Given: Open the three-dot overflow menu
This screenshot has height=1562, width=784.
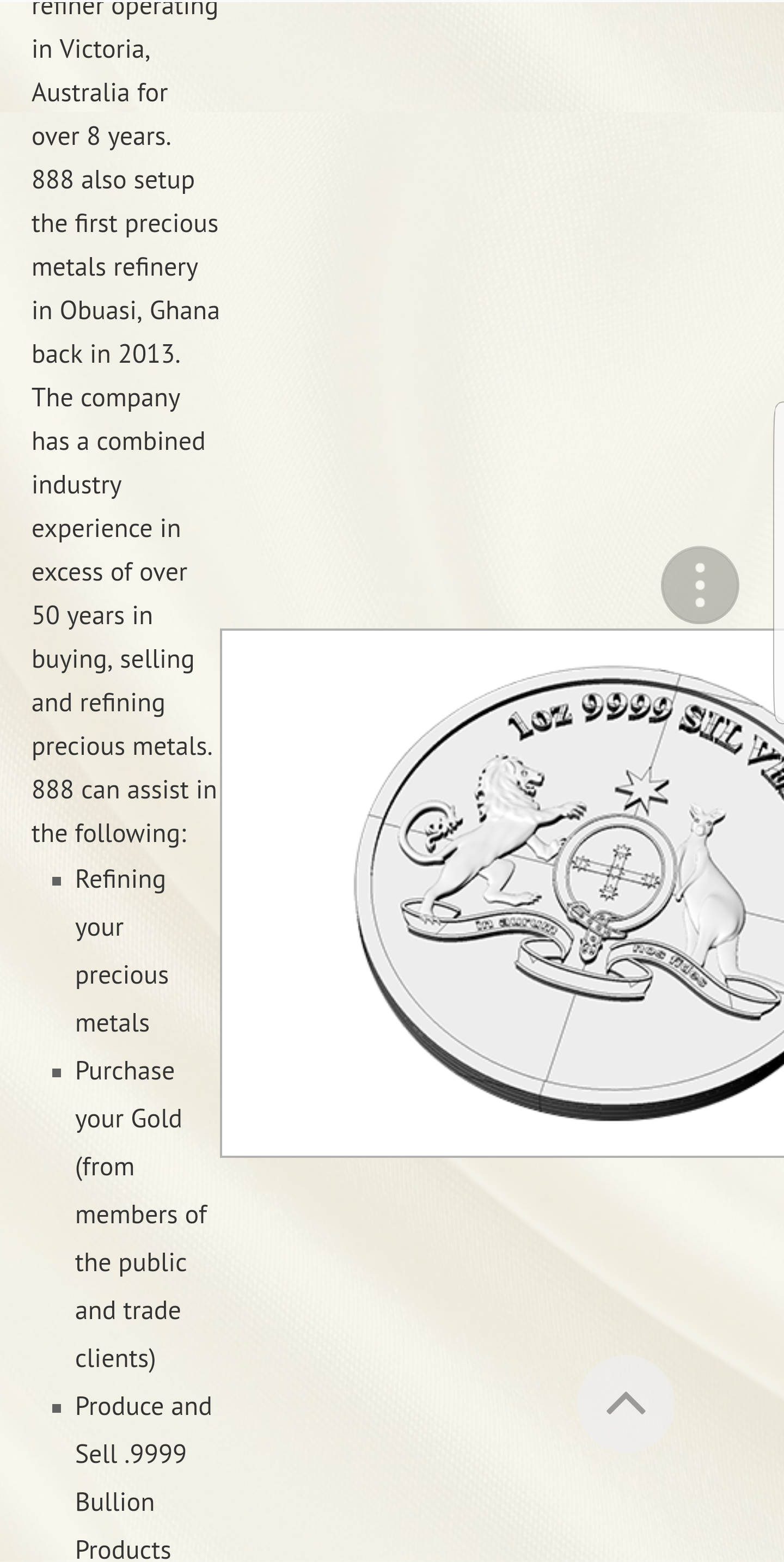Looking at the screenshot, I should [699, 585].
